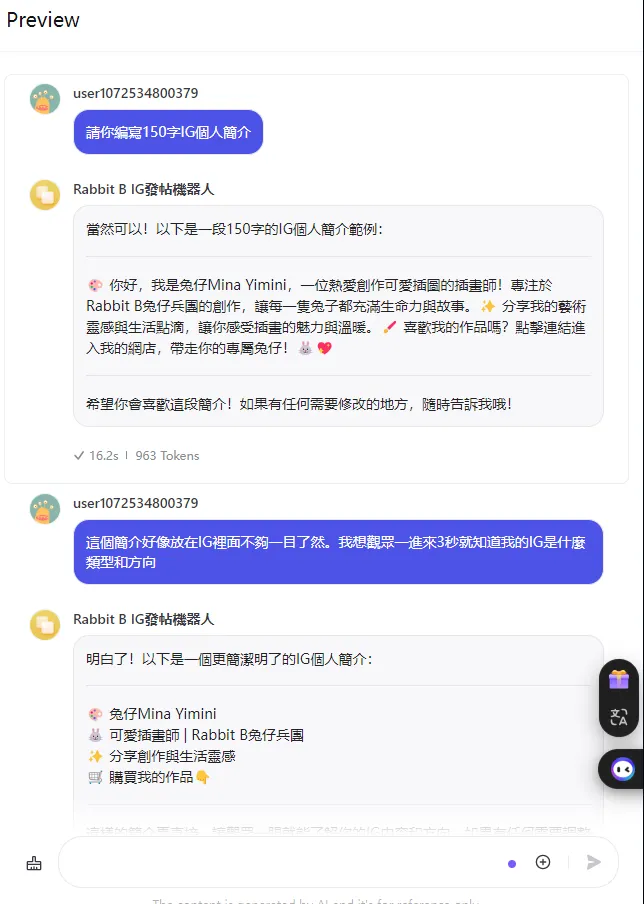
Task: Clear chat history with the broom icon
Action: pos(34,864)
